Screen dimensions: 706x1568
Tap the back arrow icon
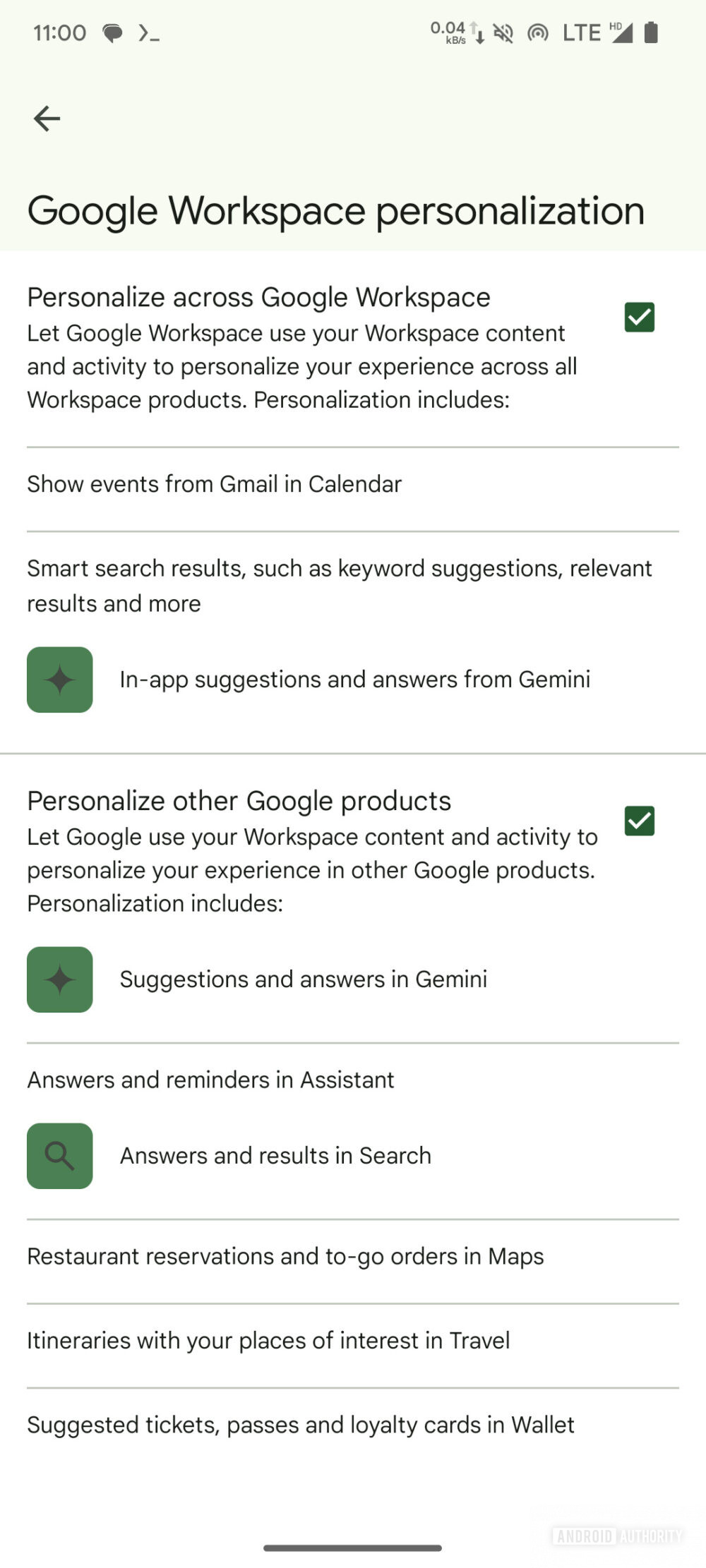pos(47,118)
